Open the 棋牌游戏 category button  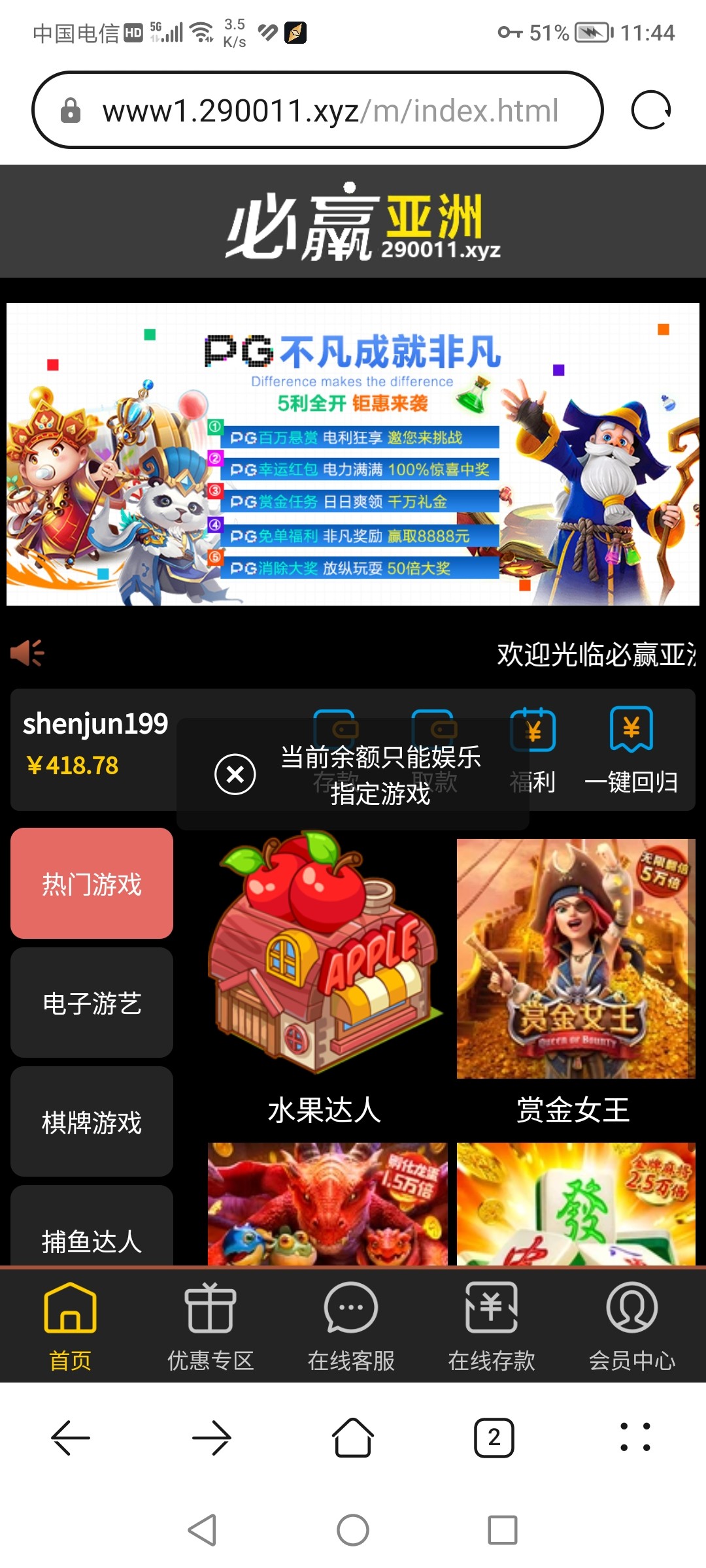point(91,1121)
